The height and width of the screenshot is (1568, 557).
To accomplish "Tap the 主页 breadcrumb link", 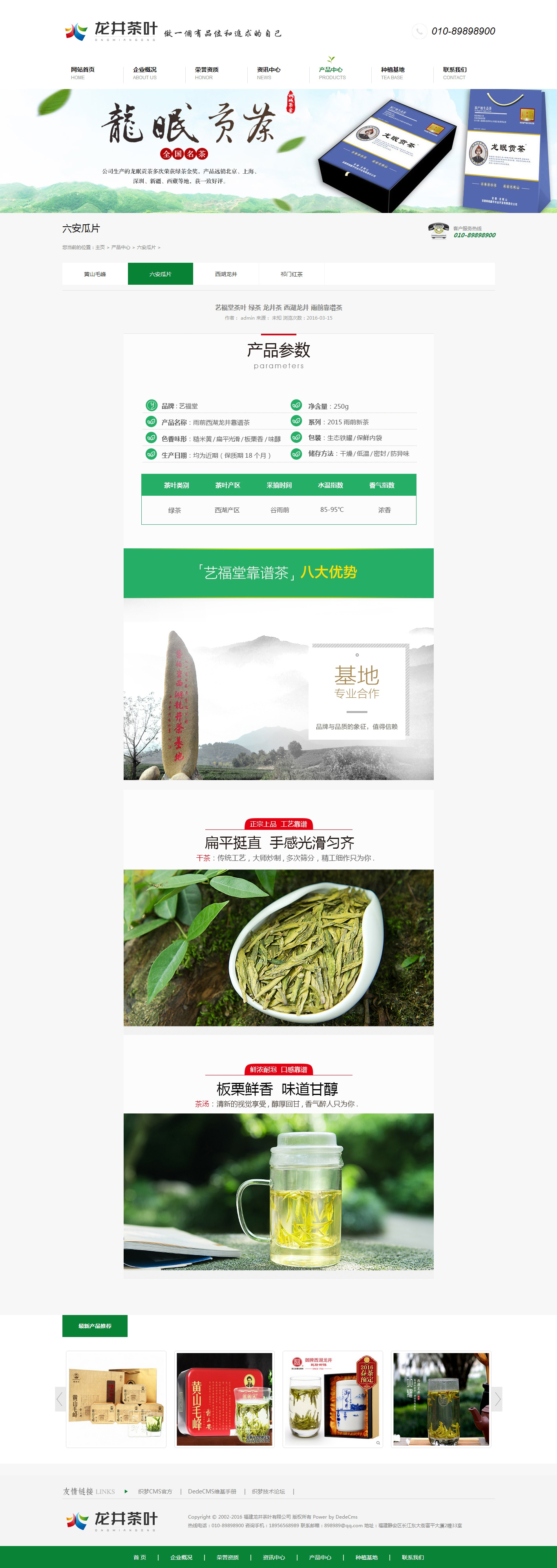I will pyautogui.click(x=100, y=247).
